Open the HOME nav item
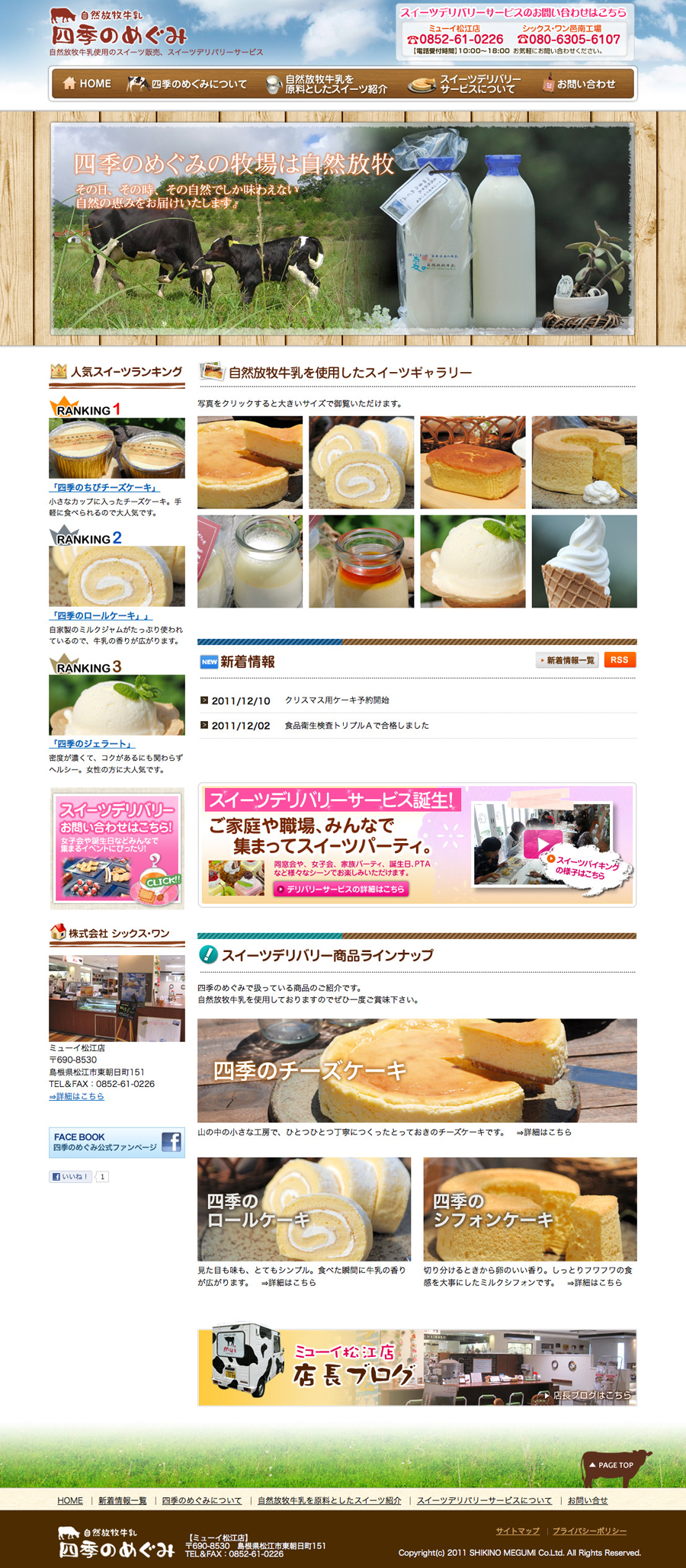The height and width of the screenshot is (1568, 686). click(x=86, y=84)
